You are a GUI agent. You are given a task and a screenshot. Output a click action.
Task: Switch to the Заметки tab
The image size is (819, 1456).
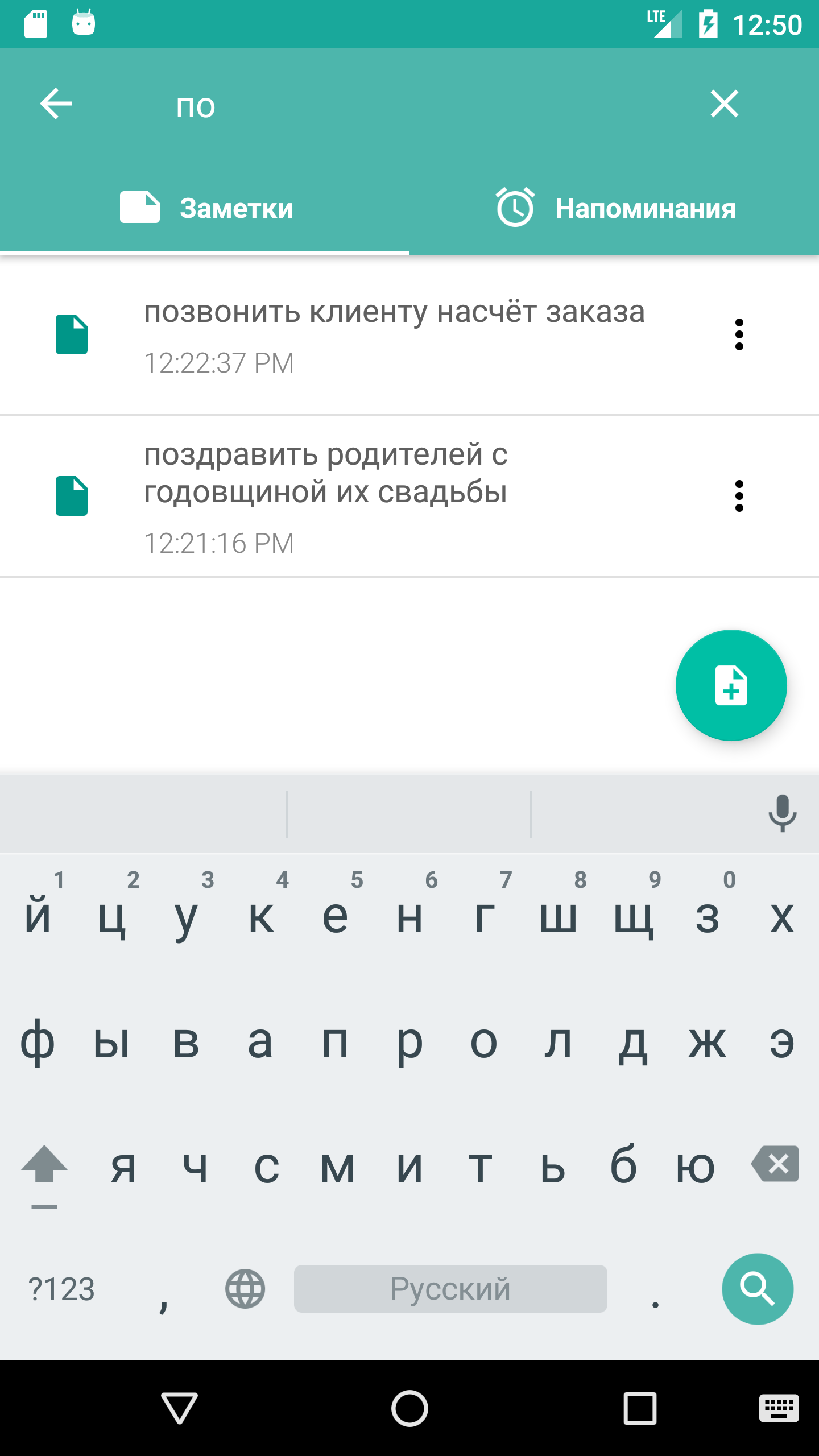[x=205, y=208]
